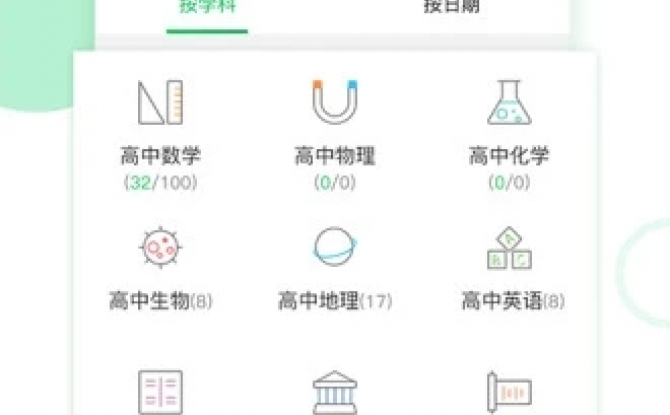
Task: Select the 高中化学 subject
Action: [x=509, y=130]
